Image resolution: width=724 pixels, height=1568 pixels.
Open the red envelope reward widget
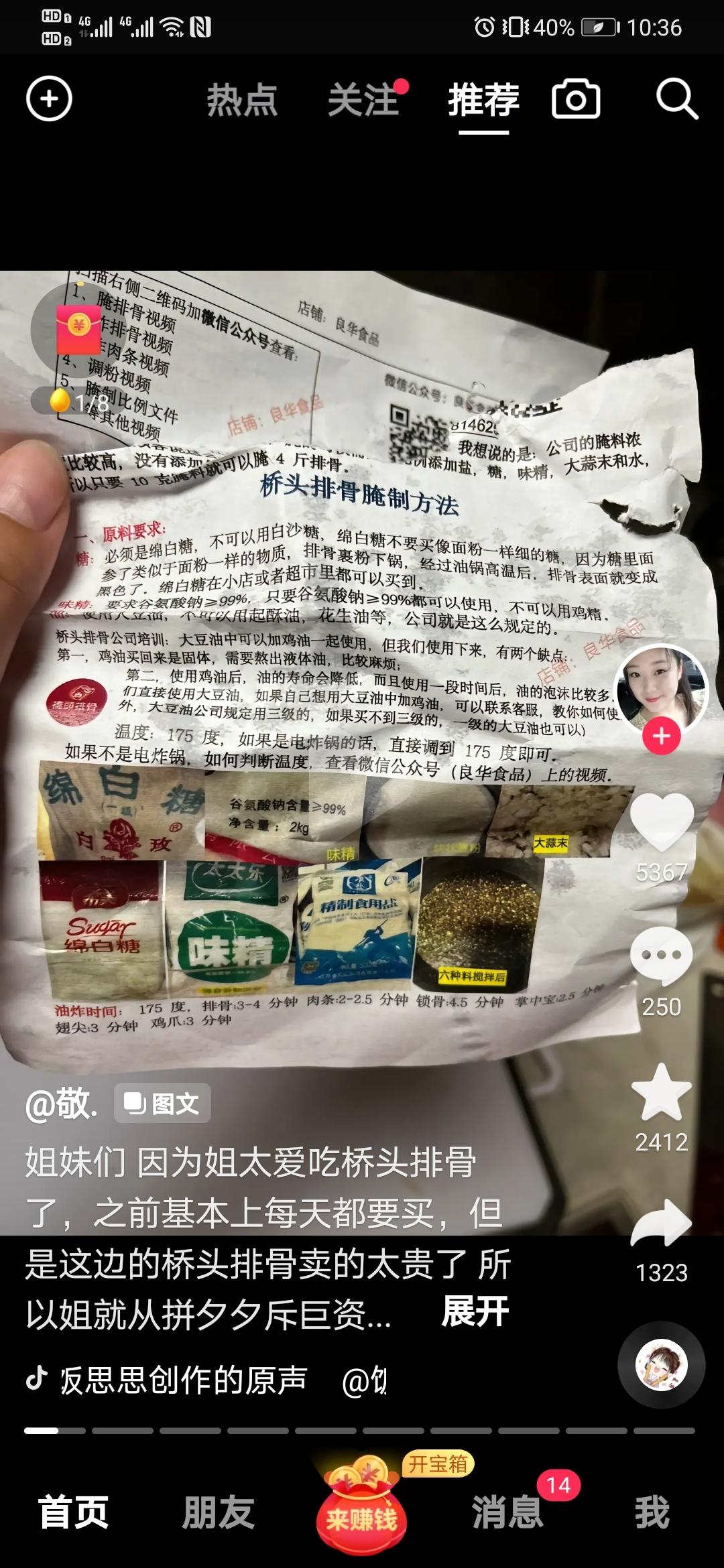(78, 330)
